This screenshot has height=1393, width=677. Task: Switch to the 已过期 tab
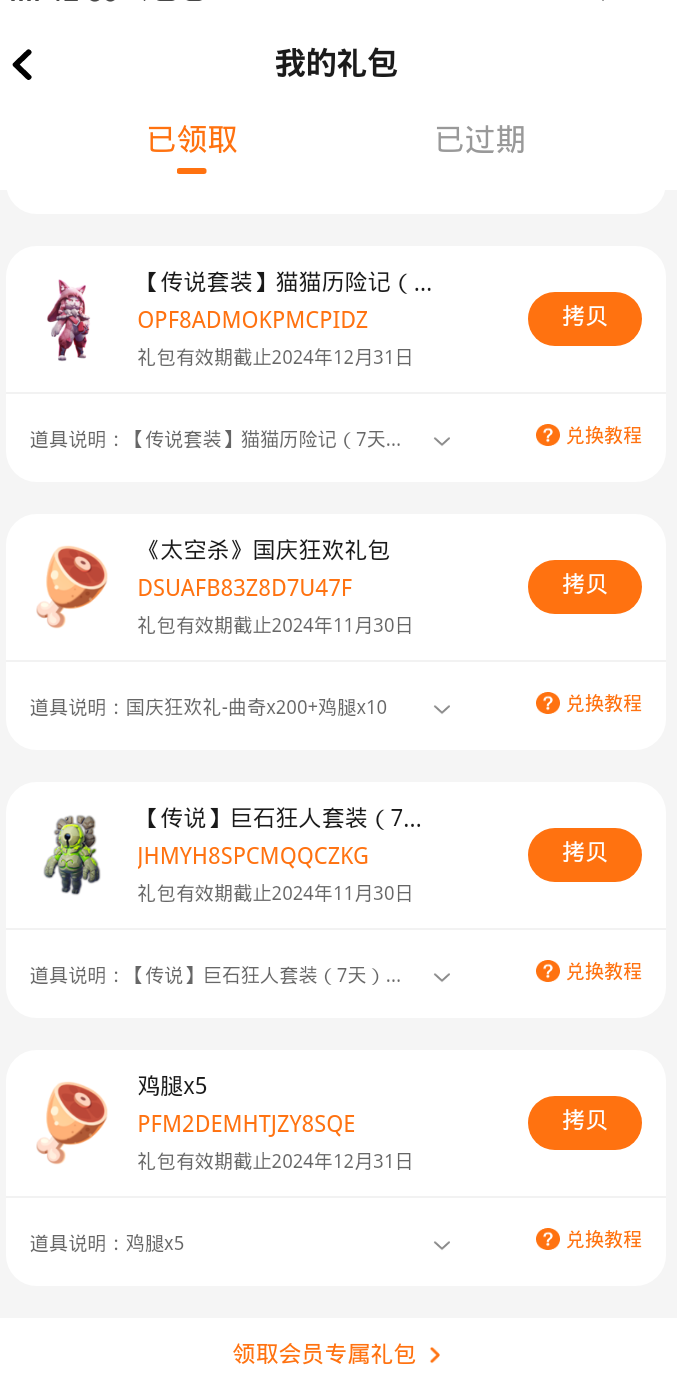(x=480, y=140)
